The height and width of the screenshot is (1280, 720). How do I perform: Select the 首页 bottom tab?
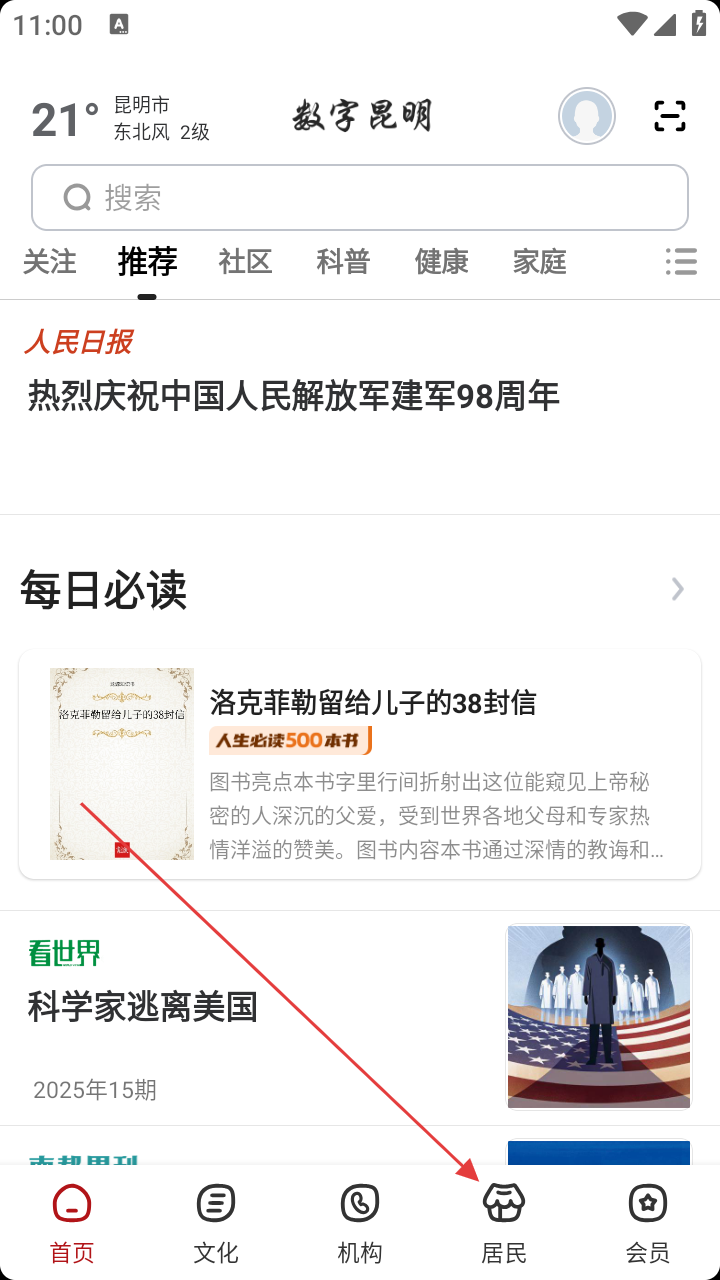tap(72, 1224)
